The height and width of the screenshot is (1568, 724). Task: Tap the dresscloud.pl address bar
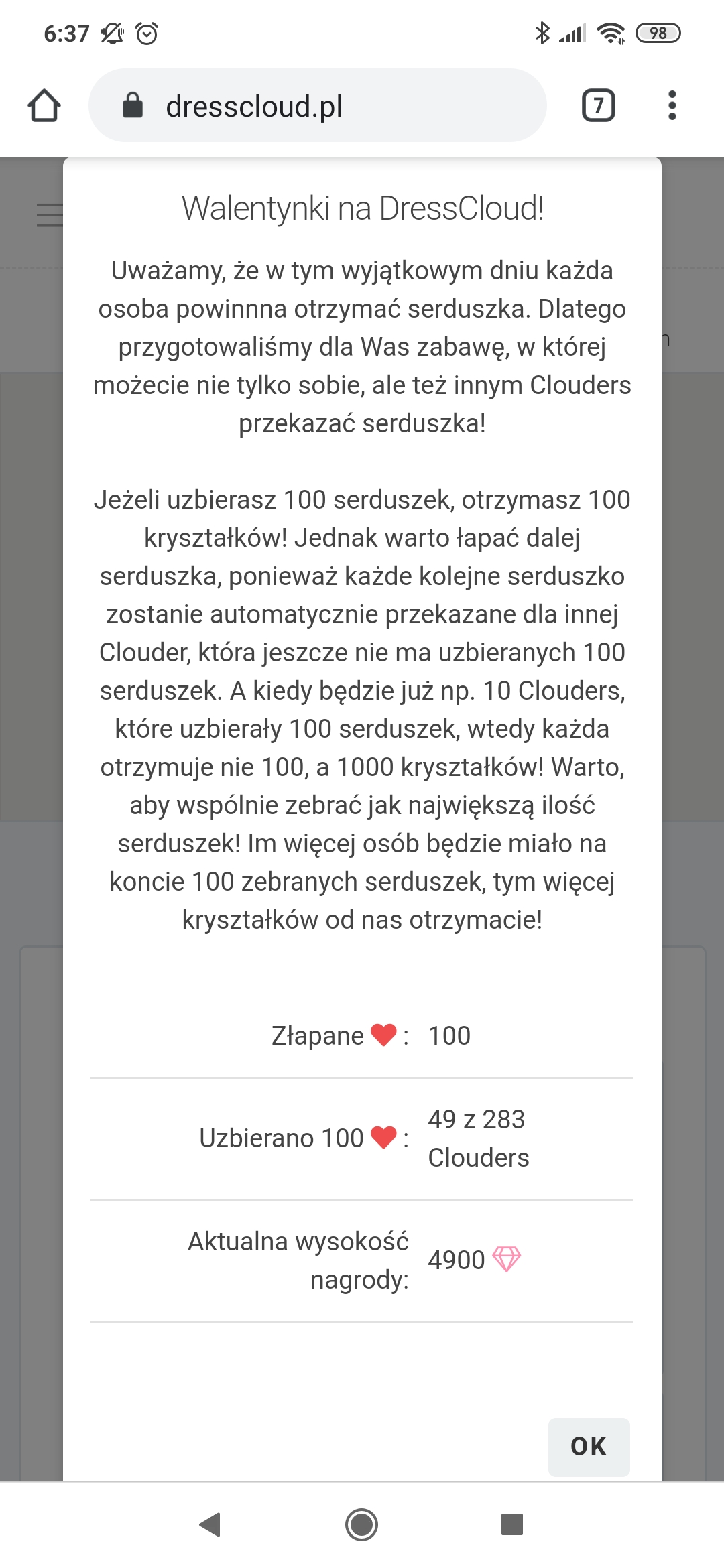click(282, 106)
